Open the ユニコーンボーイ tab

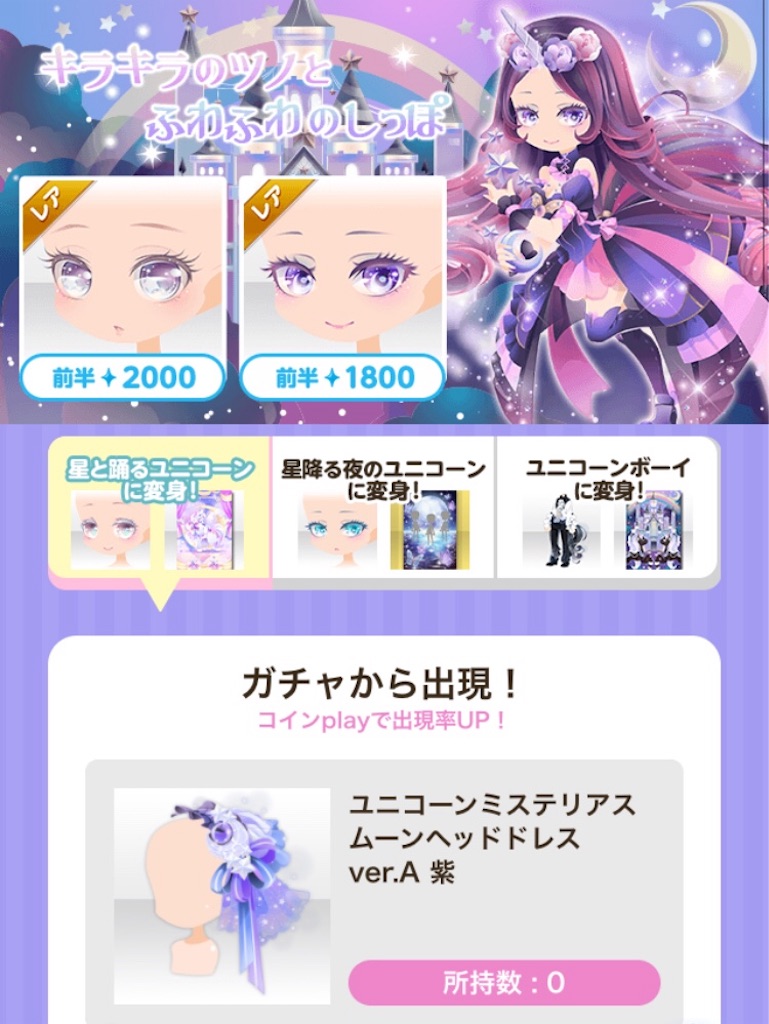[607, 510]
